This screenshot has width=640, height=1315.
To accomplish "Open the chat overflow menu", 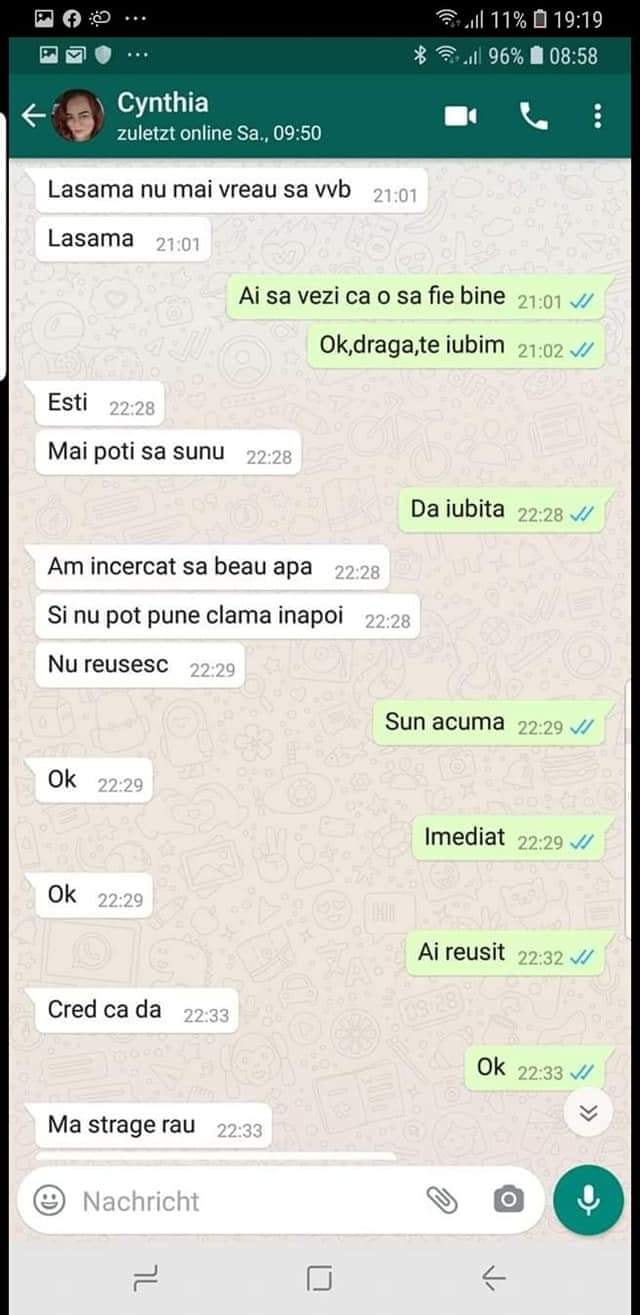I will coord(597,117).
